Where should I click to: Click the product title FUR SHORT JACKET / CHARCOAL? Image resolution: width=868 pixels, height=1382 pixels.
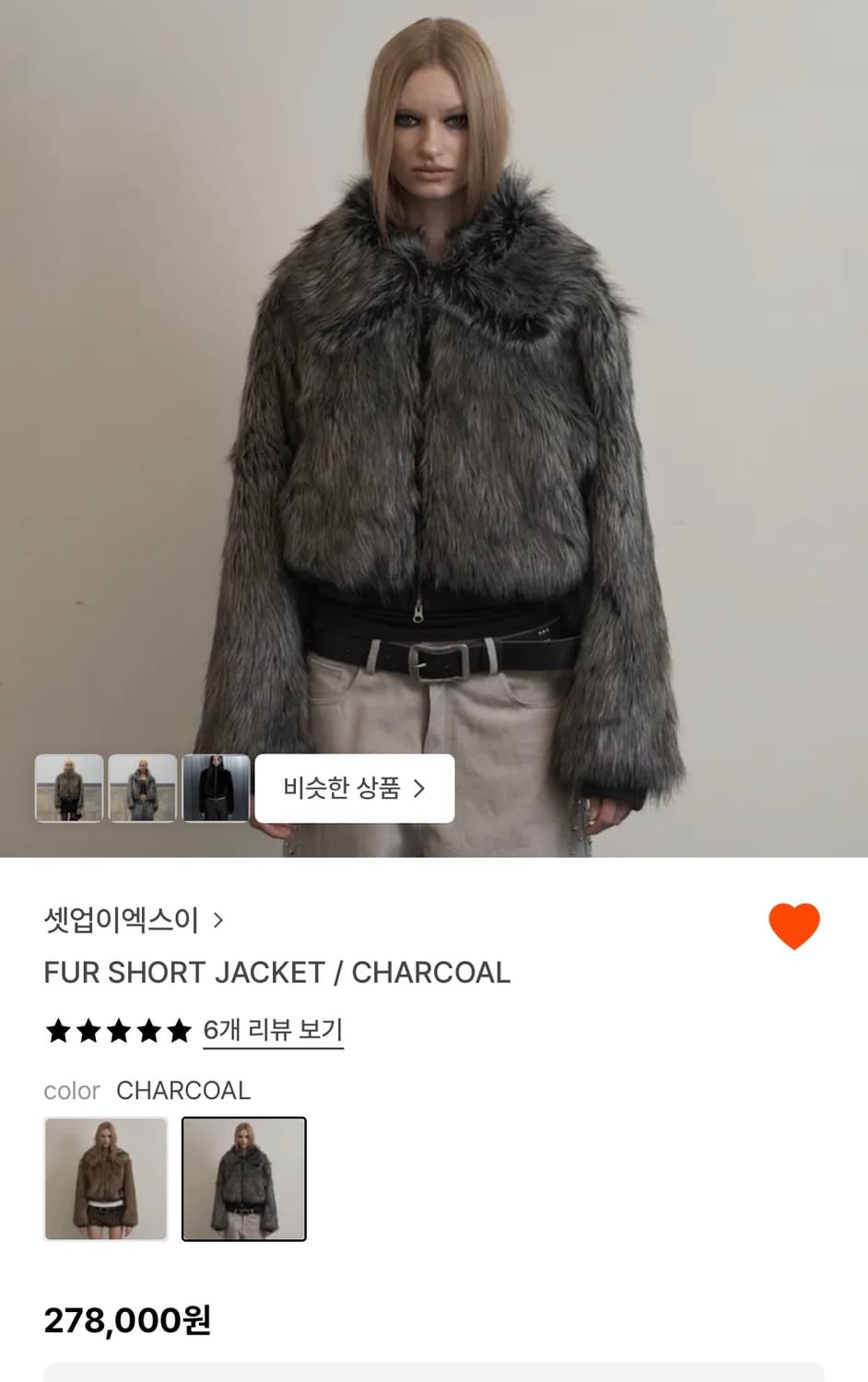tap(276, 973)
